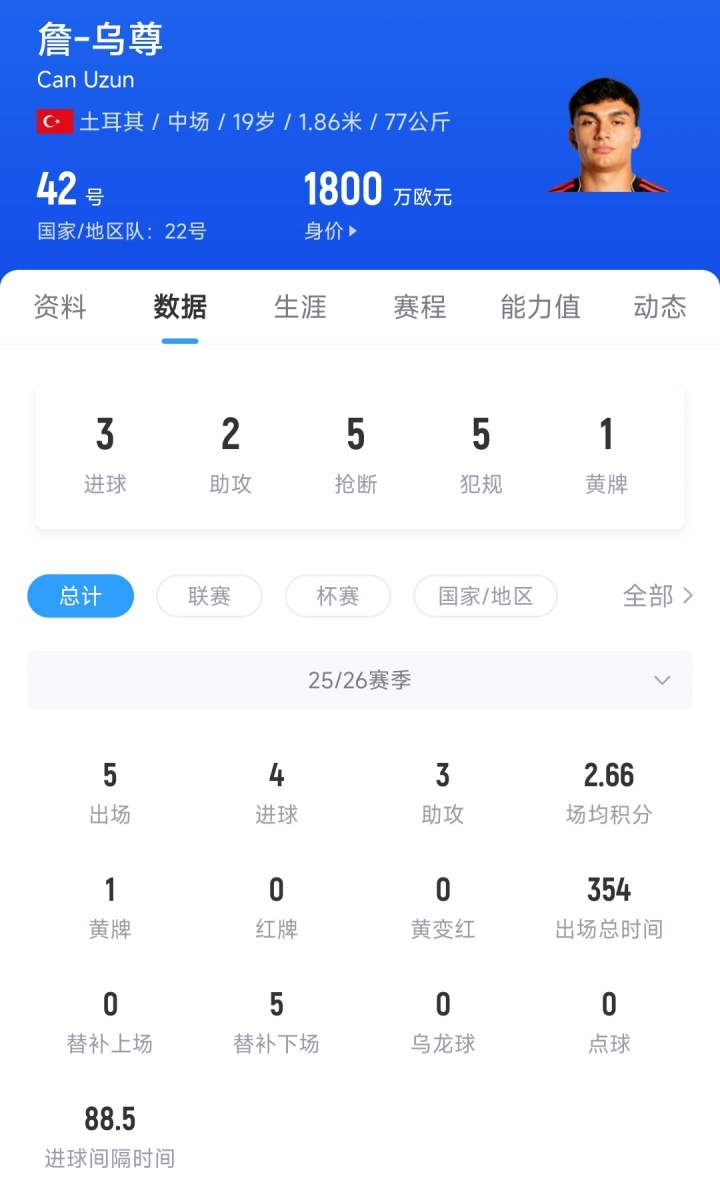Click the Turkey national flag icon
The width and height of the screenshot is (720, 1182).
click(54, 120)
